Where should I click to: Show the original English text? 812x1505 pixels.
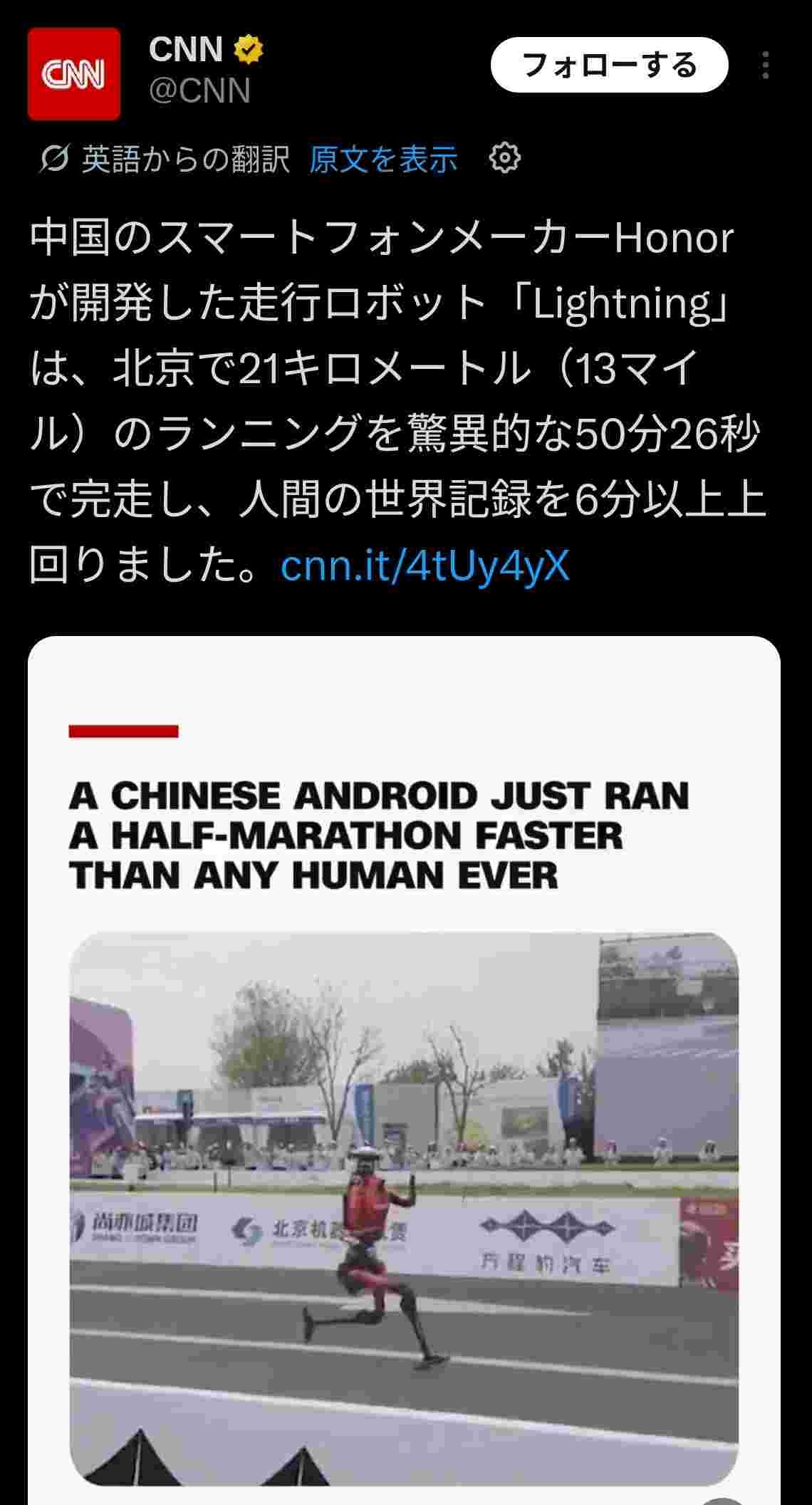pos(383,158)
